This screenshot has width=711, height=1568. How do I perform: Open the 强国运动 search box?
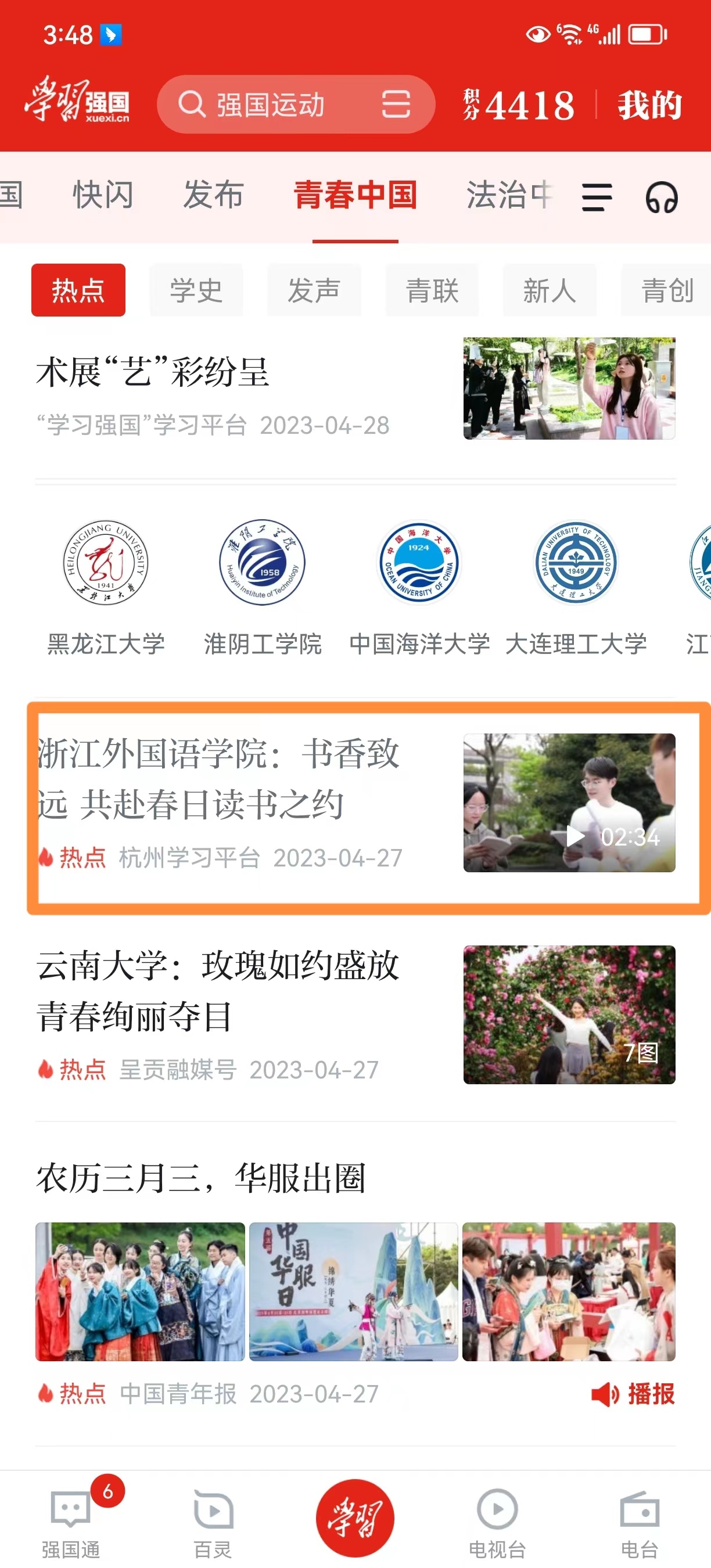(x=271, y=105)
